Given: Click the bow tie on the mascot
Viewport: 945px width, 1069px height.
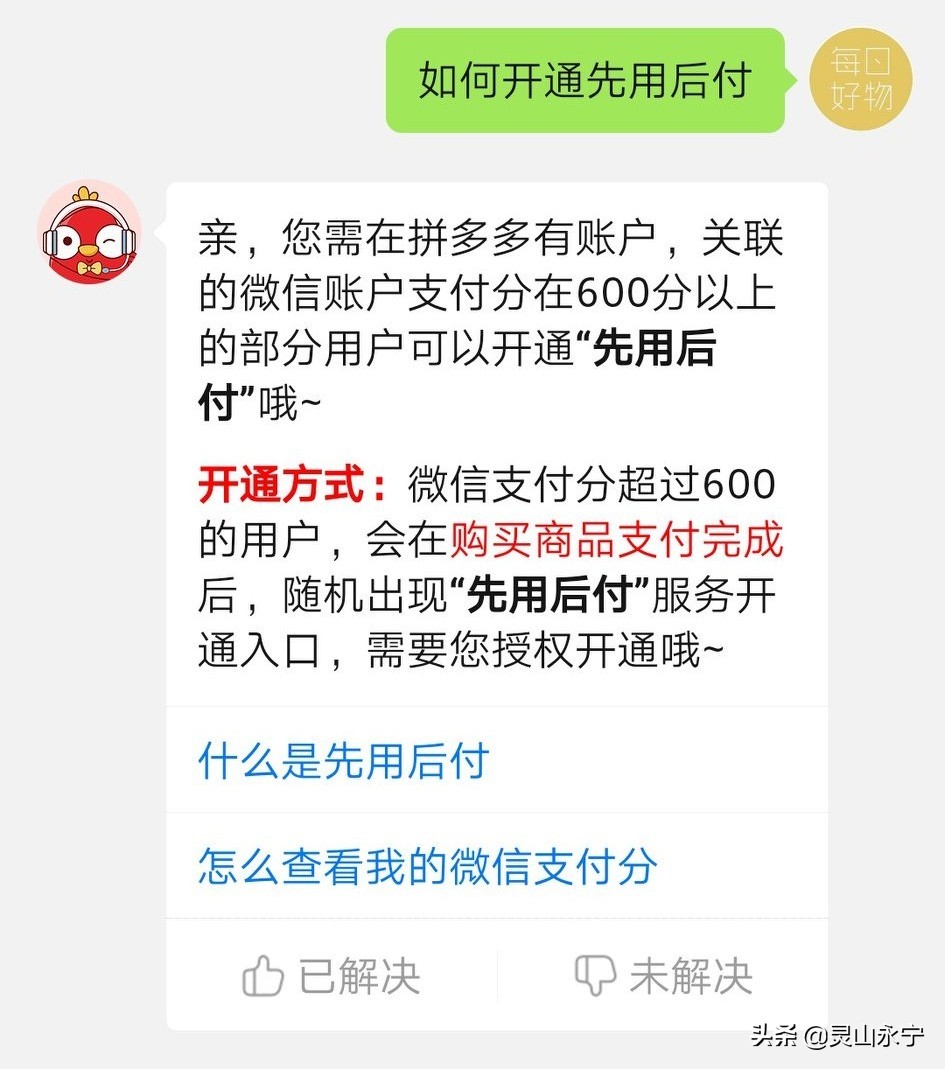Looking at the screenshot, I should pyautogui.click(x=88, y=270).
